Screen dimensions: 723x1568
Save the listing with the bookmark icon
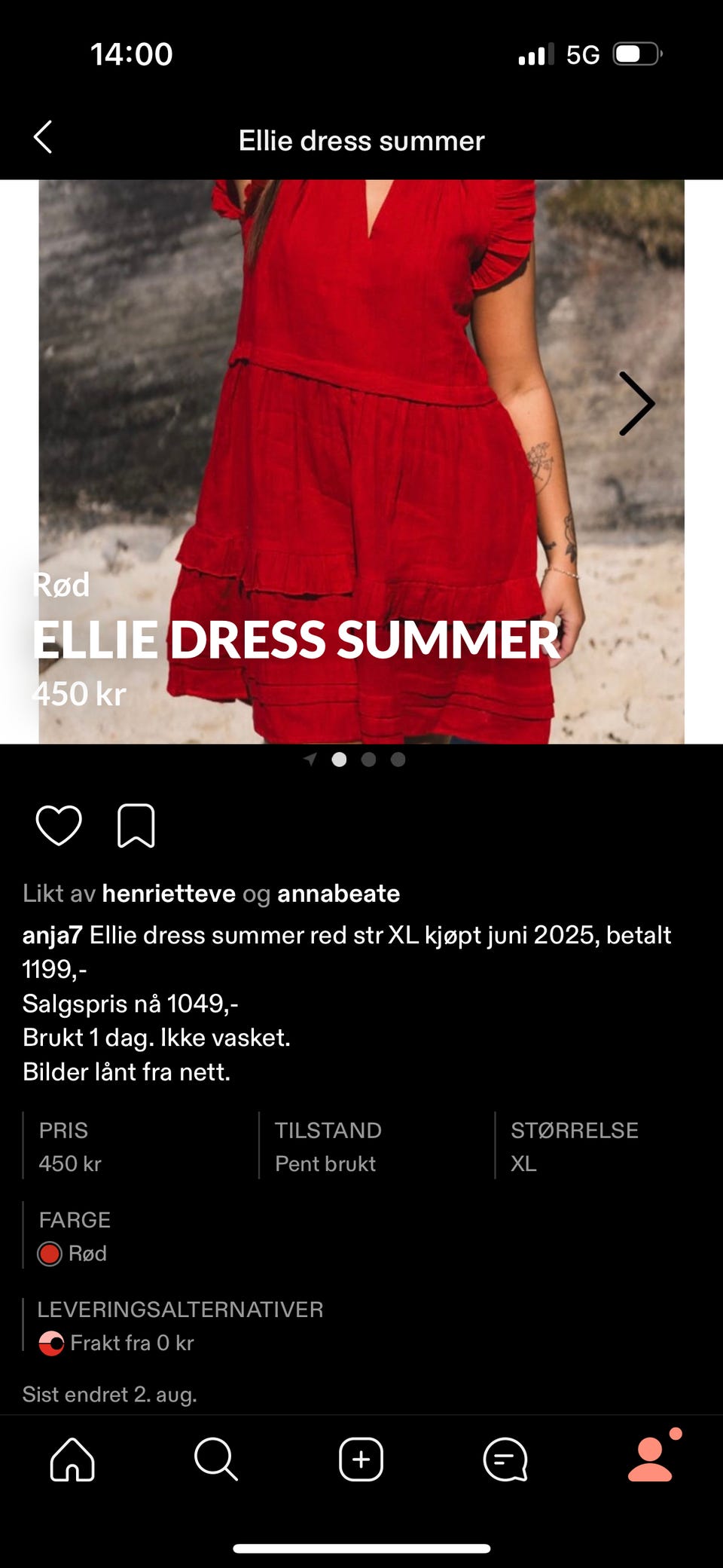tap(137, 826)
